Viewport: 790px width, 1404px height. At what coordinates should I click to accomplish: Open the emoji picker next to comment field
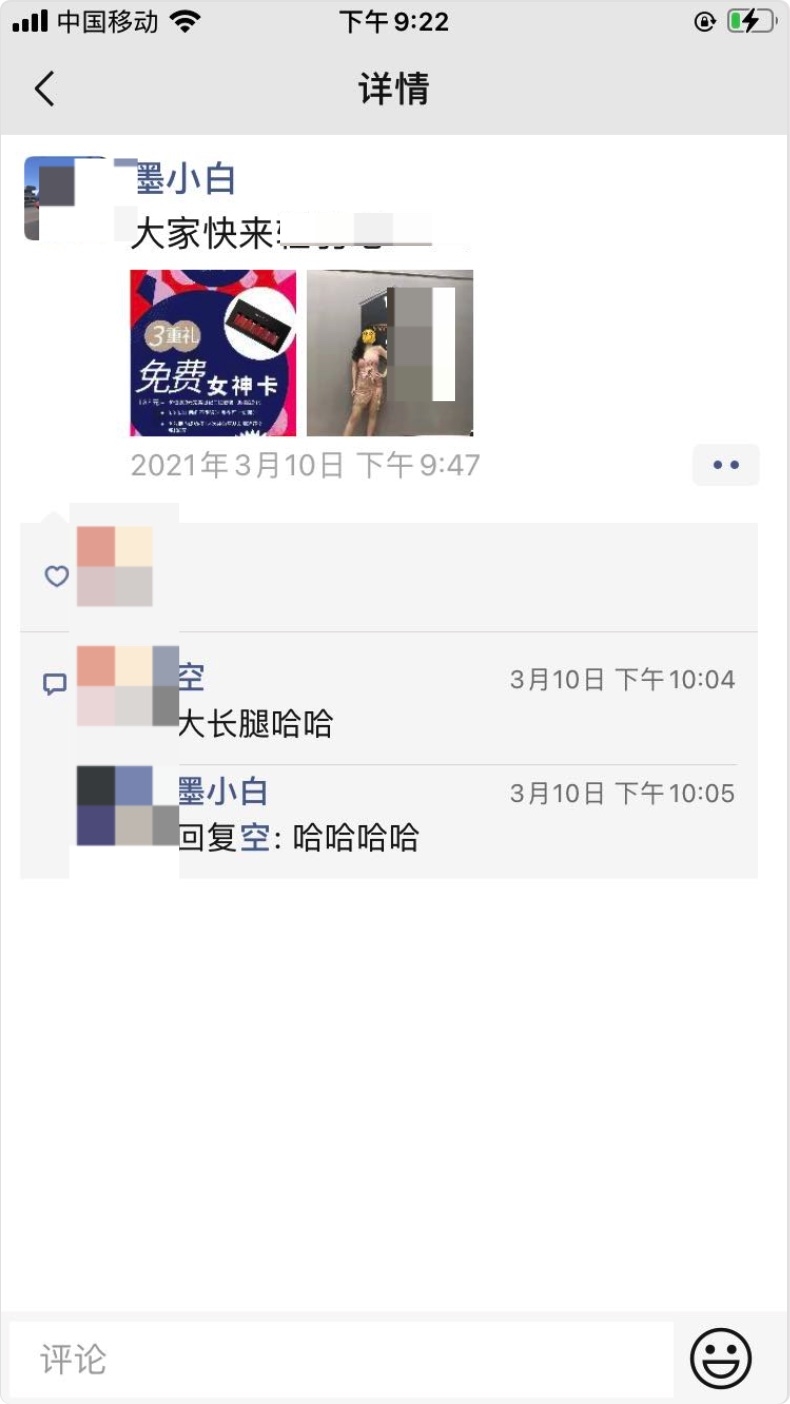click(722, 1357)
